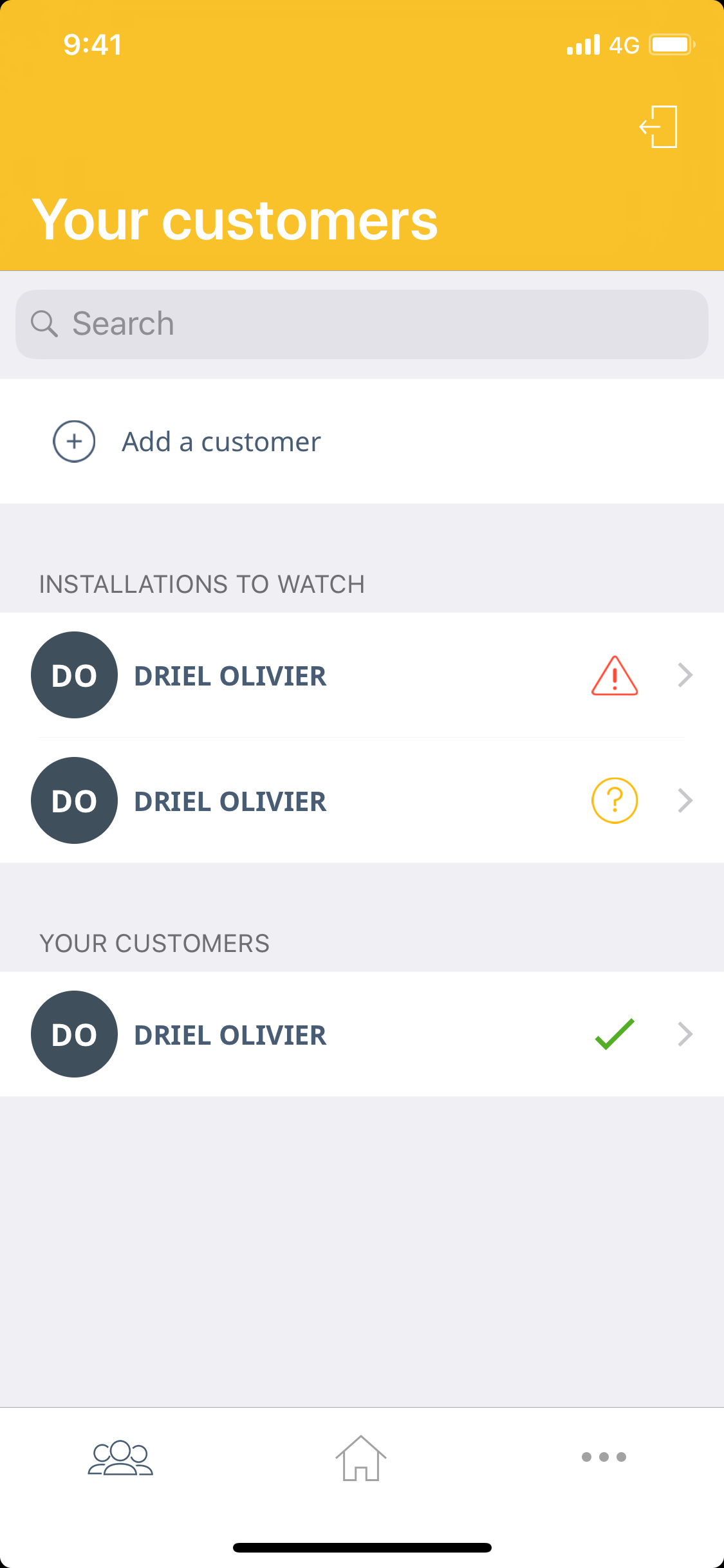Open Driel Olivier with green checkmark
Viewport: 724px width, 1568px height.
point(360,1034)
